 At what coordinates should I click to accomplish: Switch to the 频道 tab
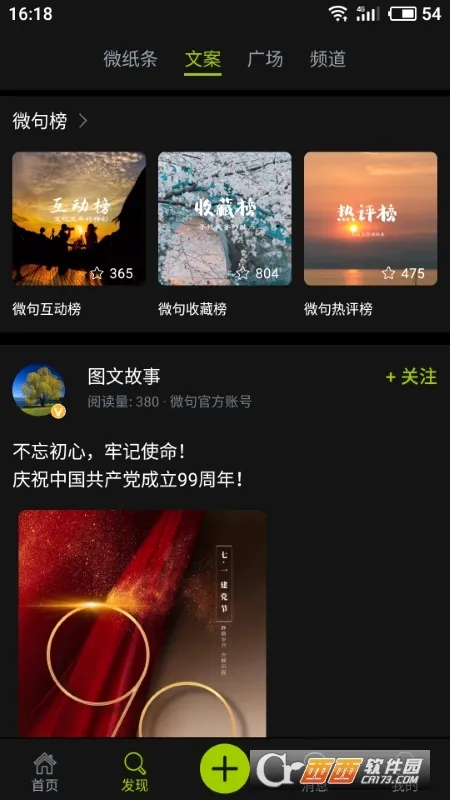[x=328, y=59]
